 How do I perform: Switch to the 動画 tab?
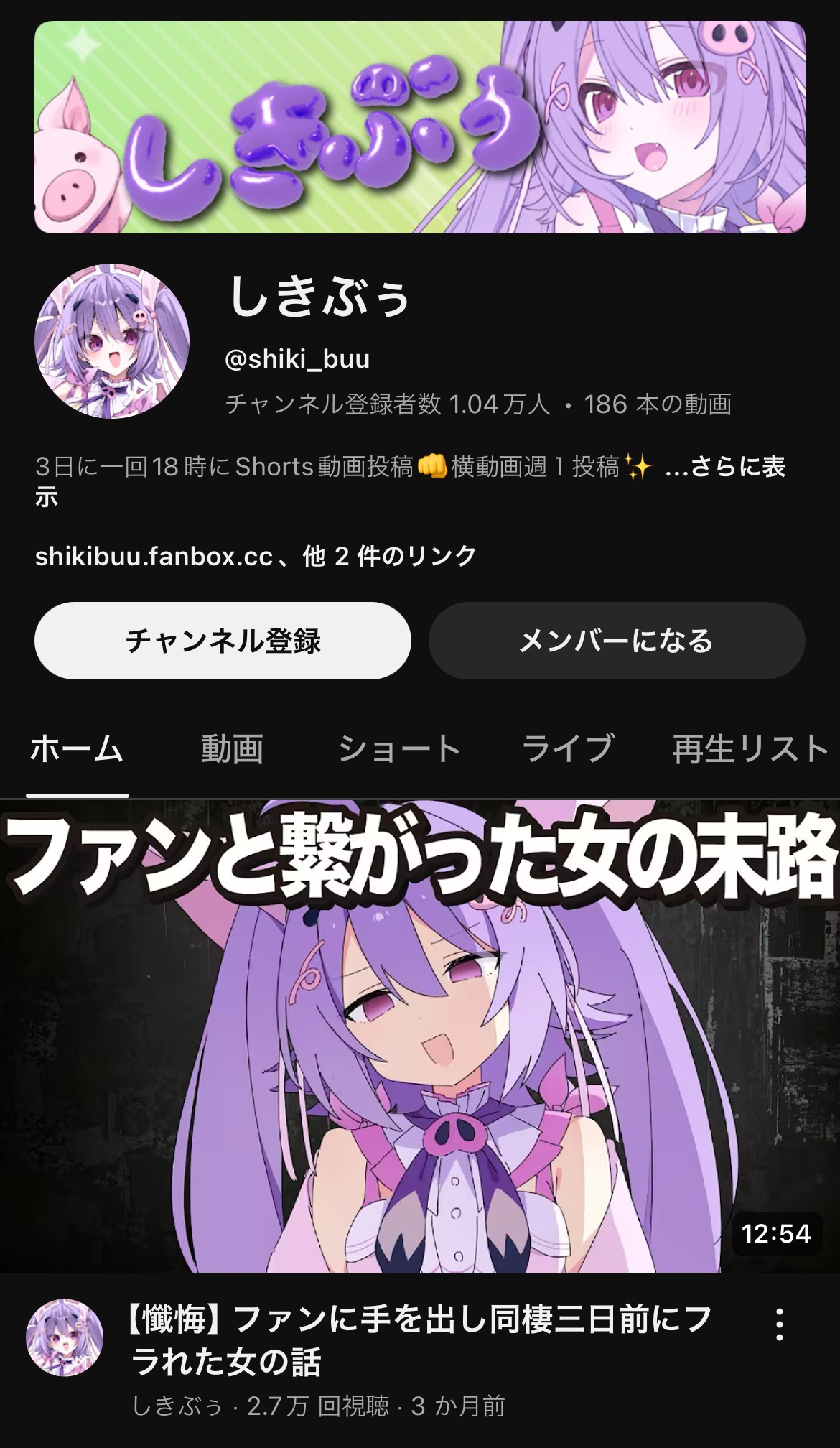232,748
